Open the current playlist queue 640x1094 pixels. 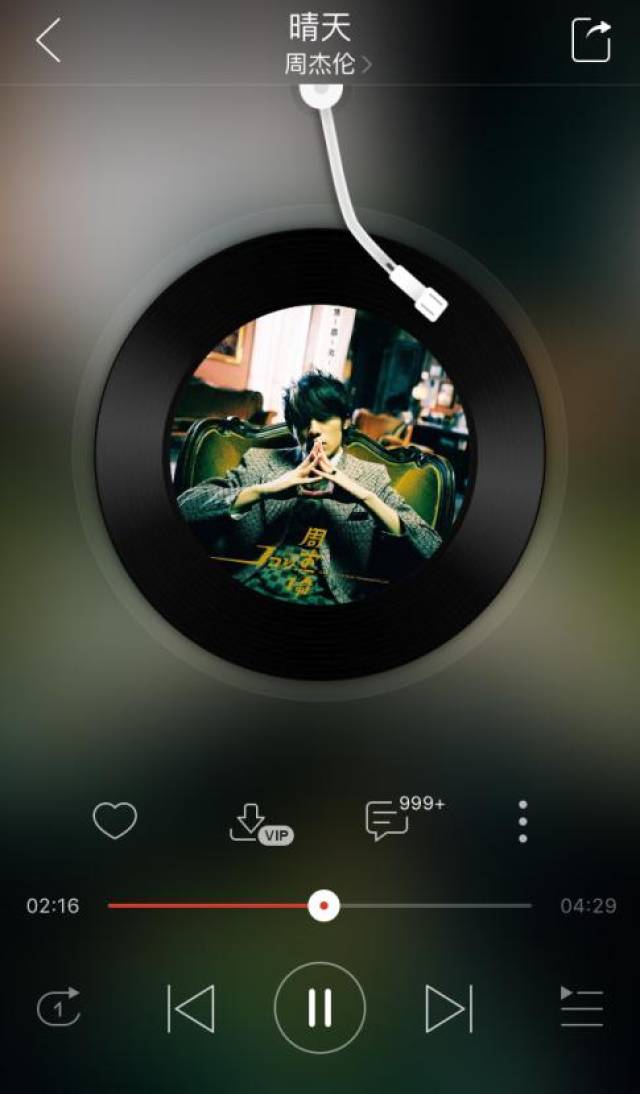[x=581, y=1008]
